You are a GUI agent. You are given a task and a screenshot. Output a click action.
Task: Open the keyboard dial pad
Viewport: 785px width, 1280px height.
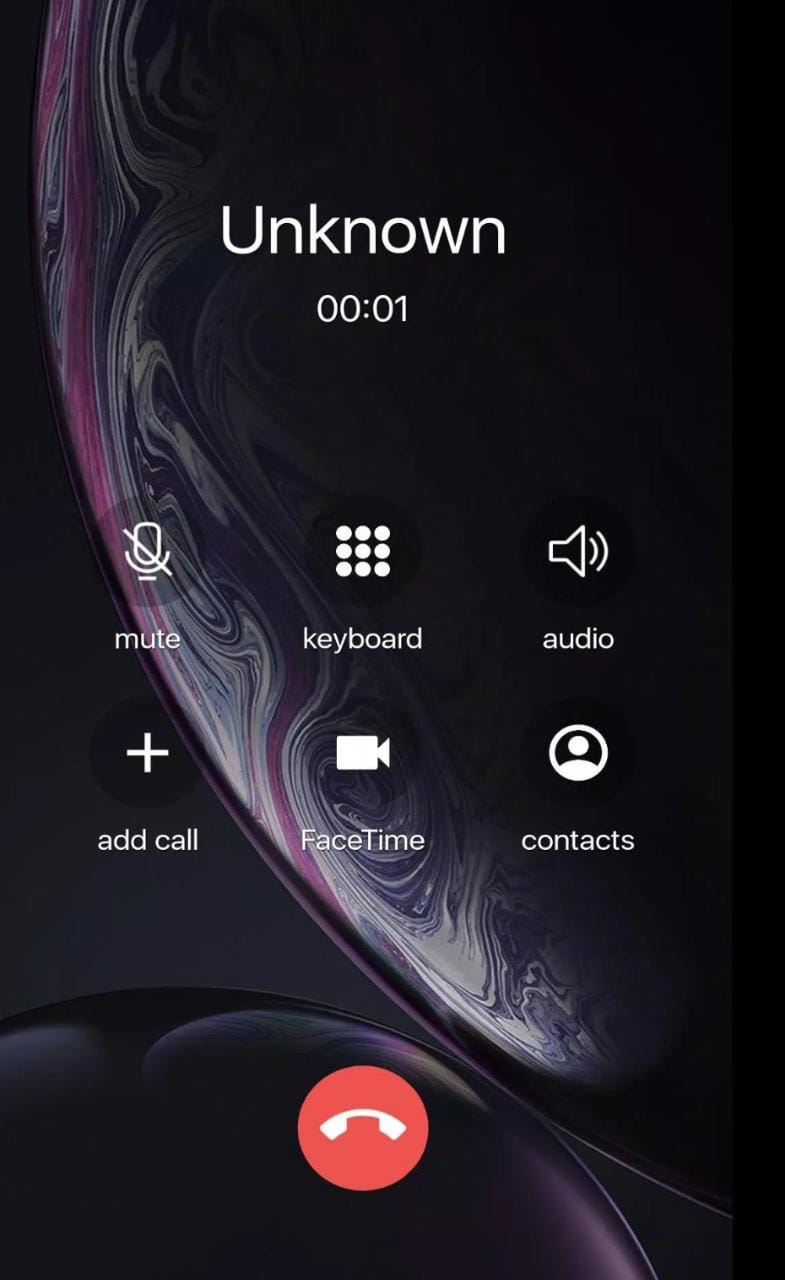click(362, 551)
